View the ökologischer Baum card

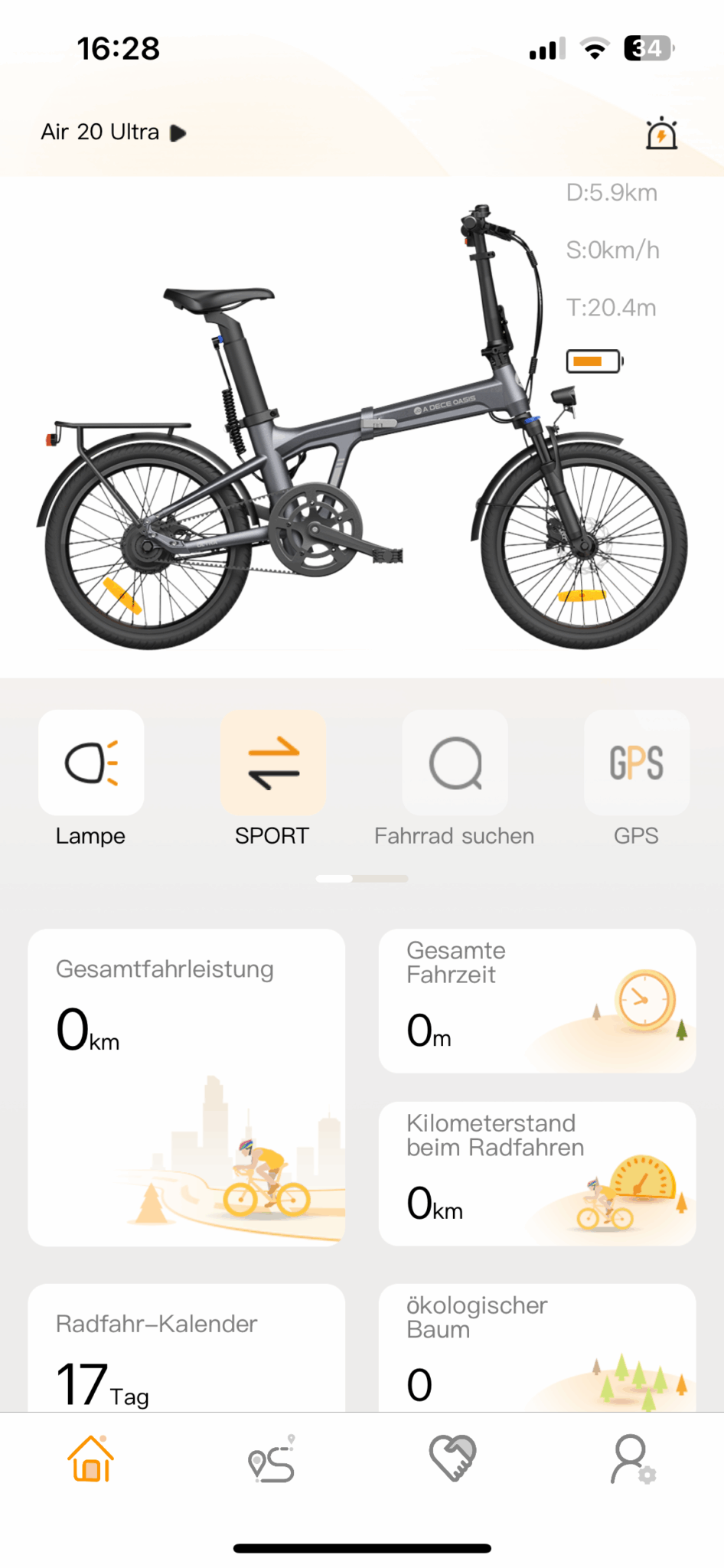[x=537, y=1349]
